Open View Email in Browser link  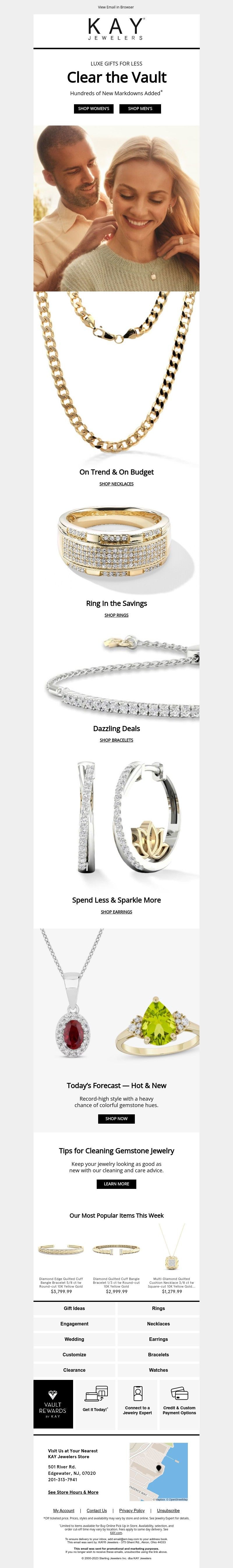(116, 7)
